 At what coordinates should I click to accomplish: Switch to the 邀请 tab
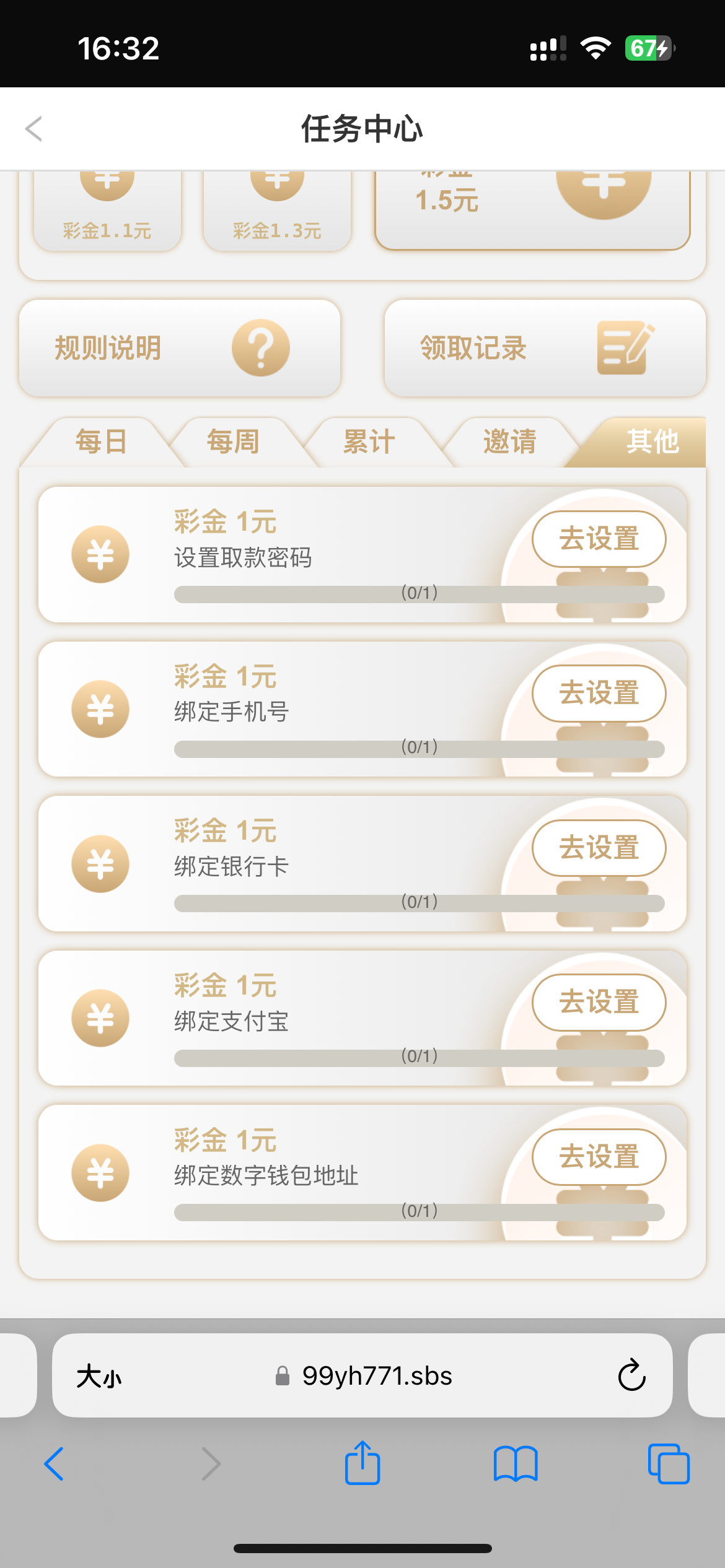(509, 442)
